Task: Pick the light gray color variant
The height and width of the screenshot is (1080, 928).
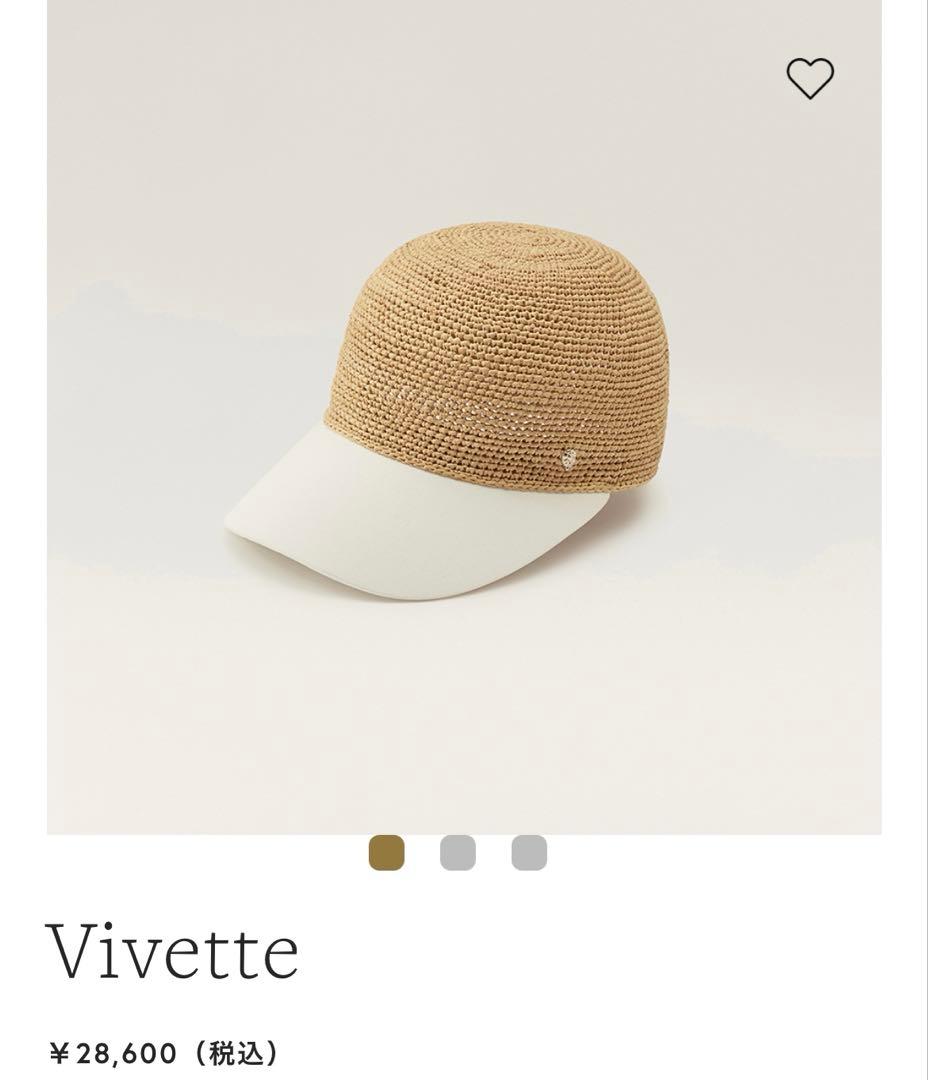Action: [x=528, y=852]
